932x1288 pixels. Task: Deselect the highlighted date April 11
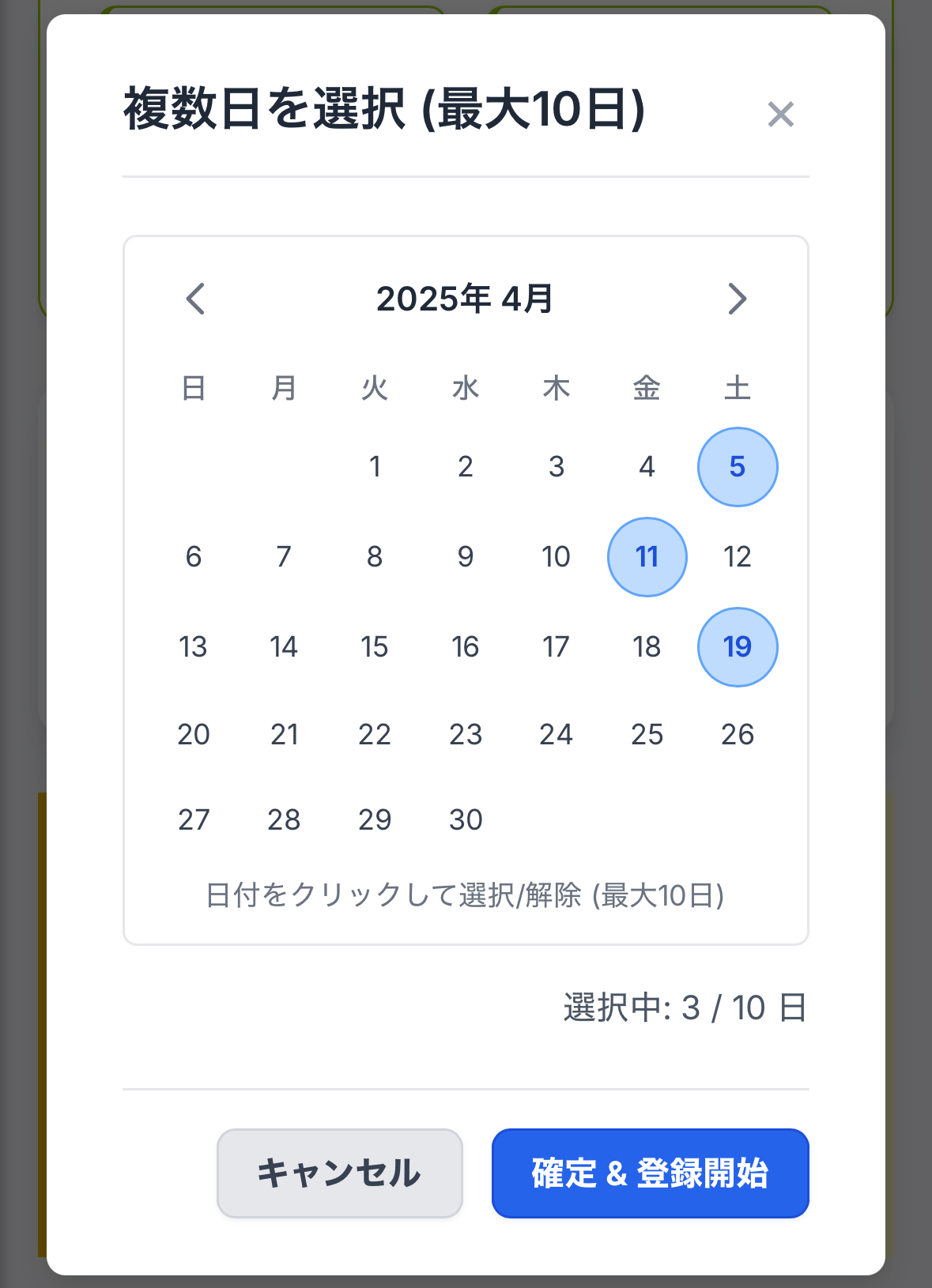(647, 556)
